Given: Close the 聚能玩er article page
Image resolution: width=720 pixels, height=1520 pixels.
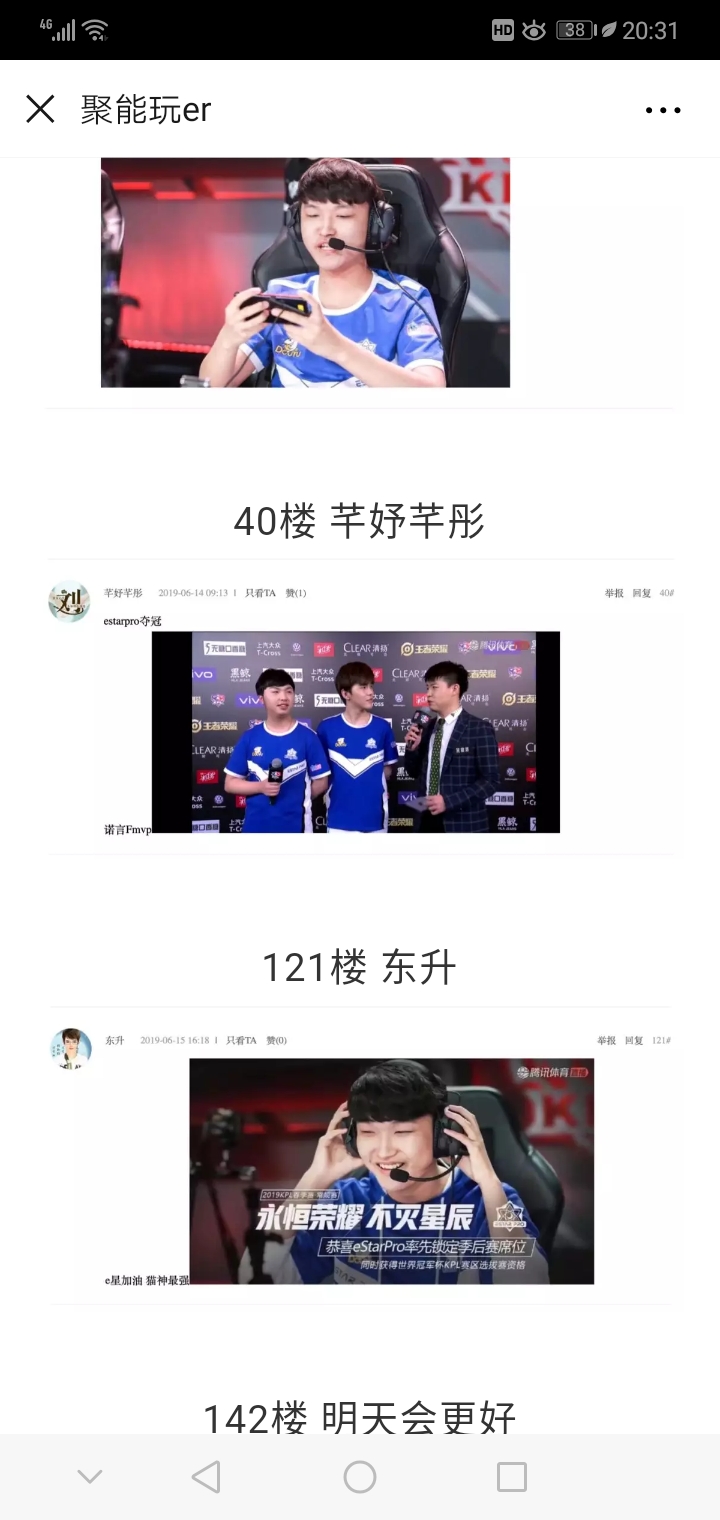Looking at the screenshot, I should (x=40, y=109).
